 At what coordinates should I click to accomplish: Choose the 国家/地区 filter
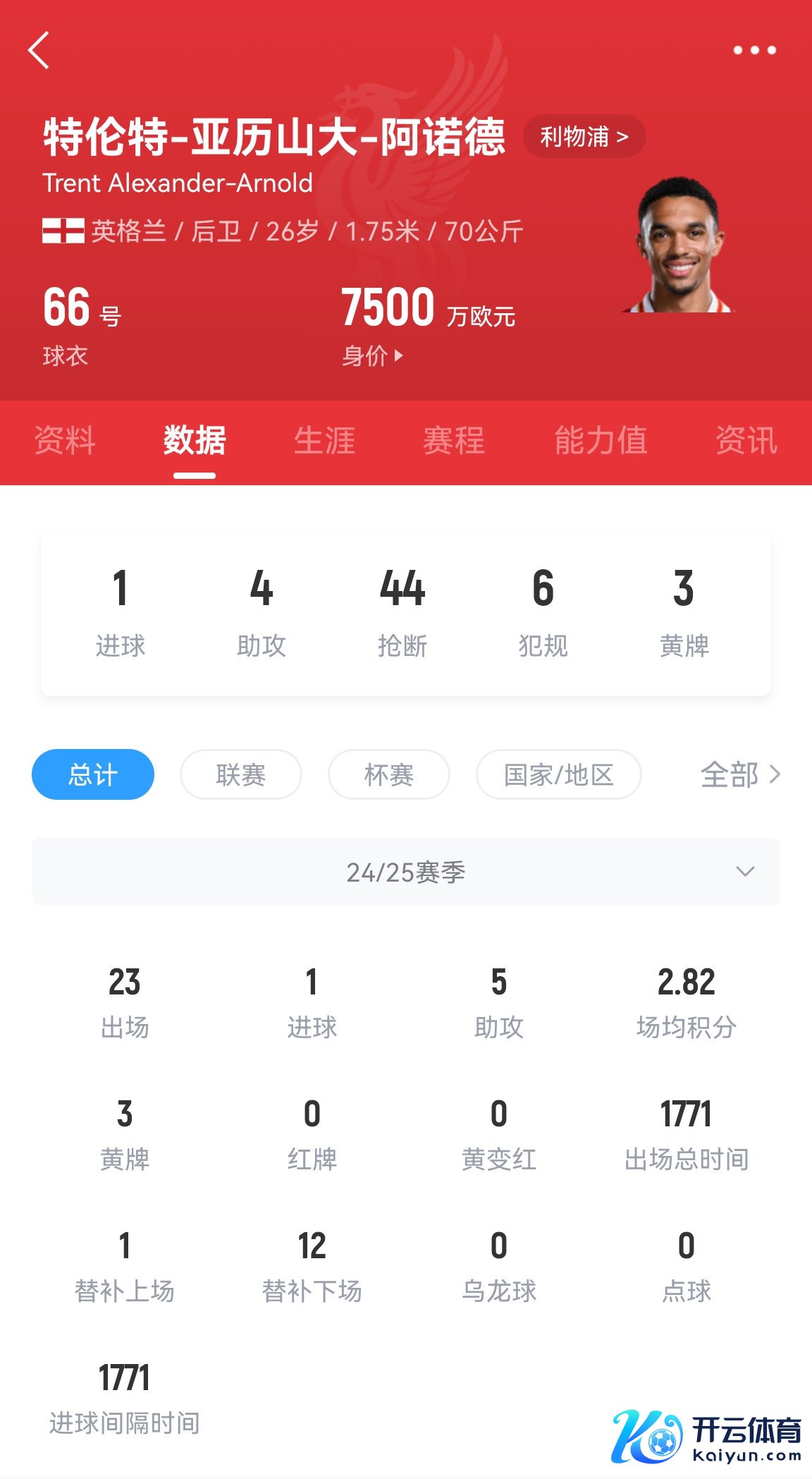[x=558, y=774]
